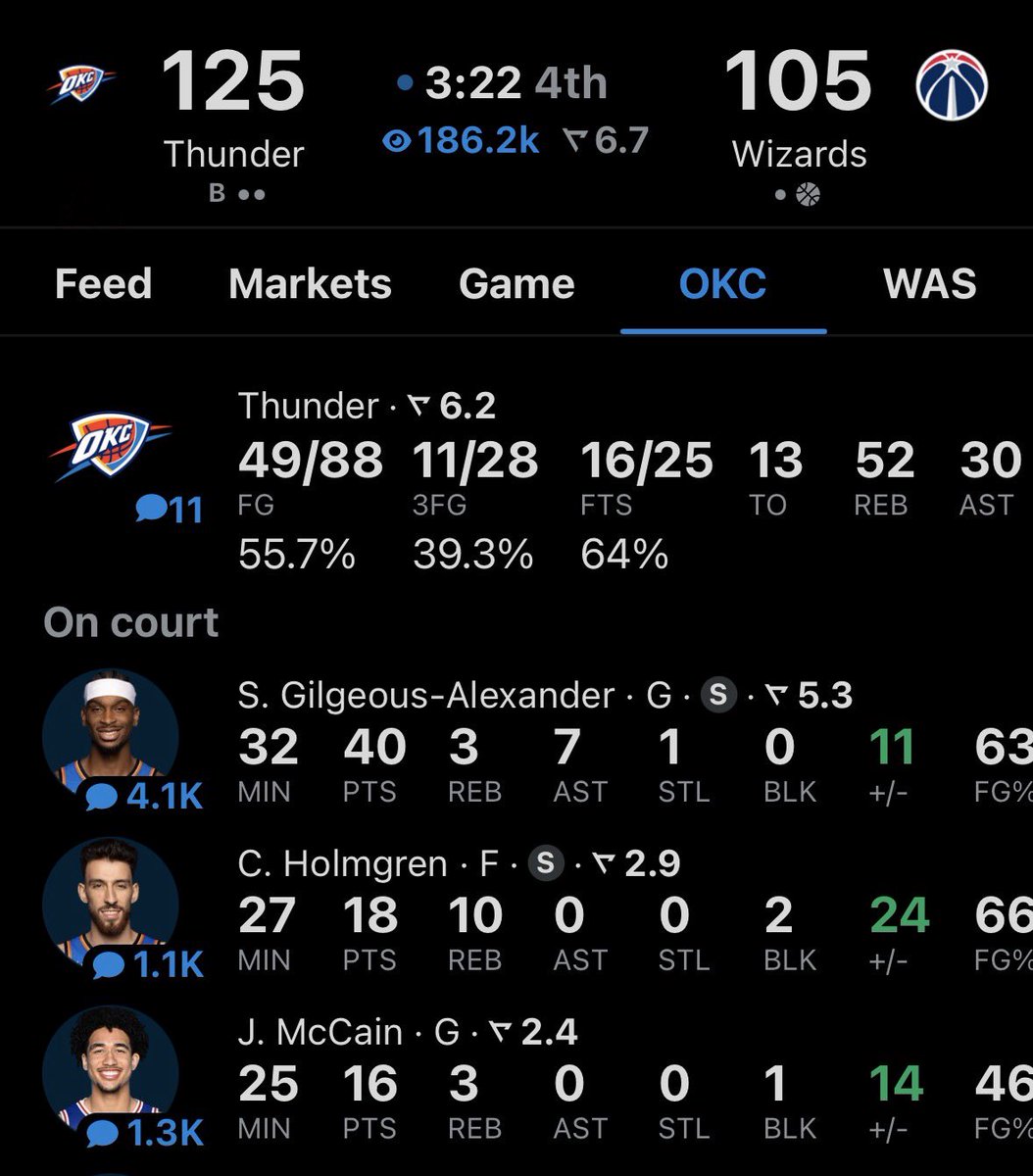
Task: Switch to the Feed tab
Action: [x=103, y=284]
